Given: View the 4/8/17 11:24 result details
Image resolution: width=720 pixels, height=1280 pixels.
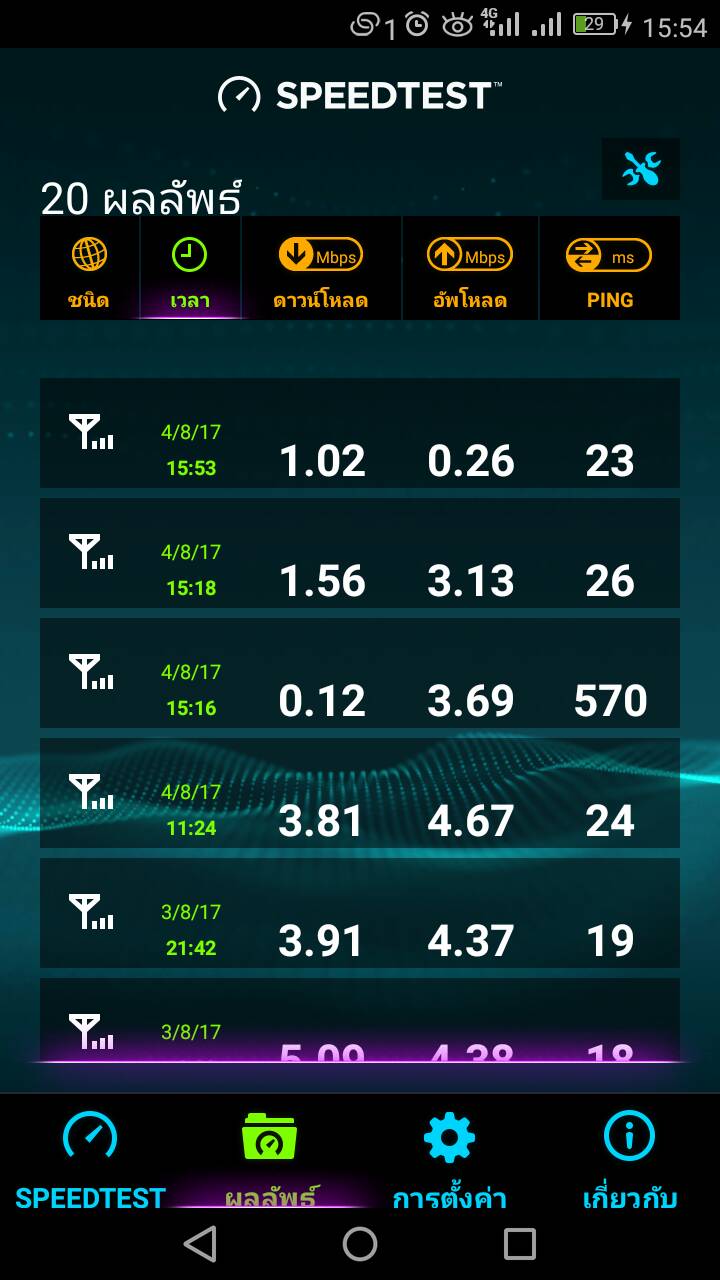Looking at the screenshot, I should coord(360,793).
